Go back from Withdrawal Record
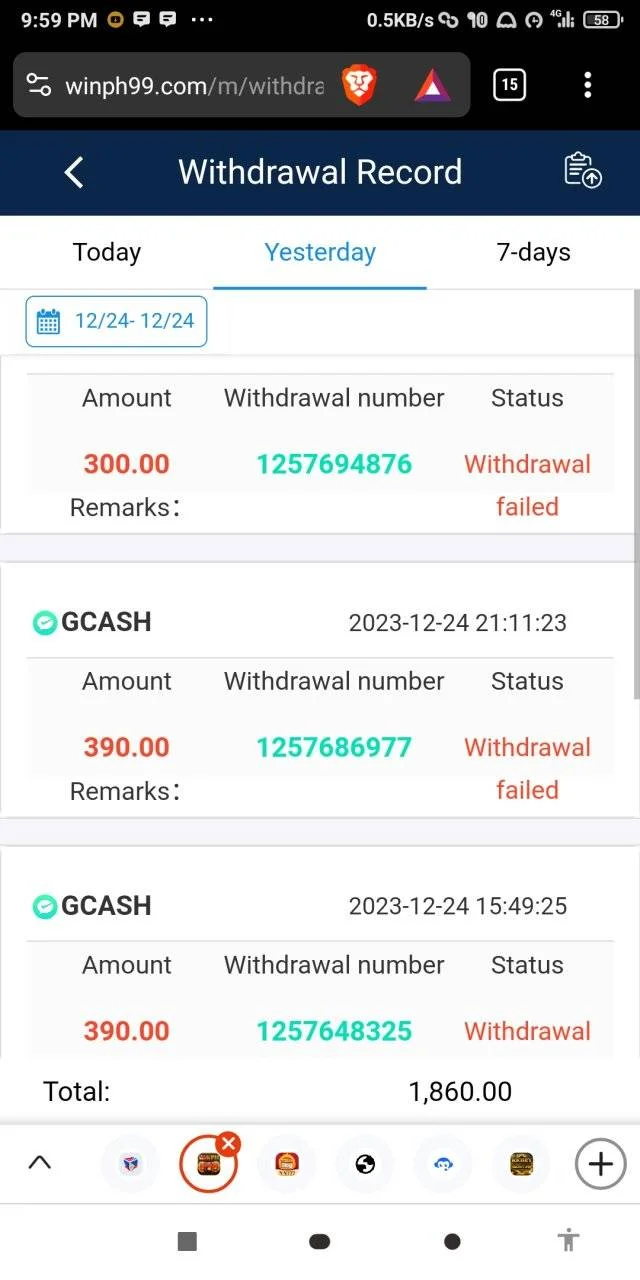The image size is (640, 1280). click(x=73, y=172)
